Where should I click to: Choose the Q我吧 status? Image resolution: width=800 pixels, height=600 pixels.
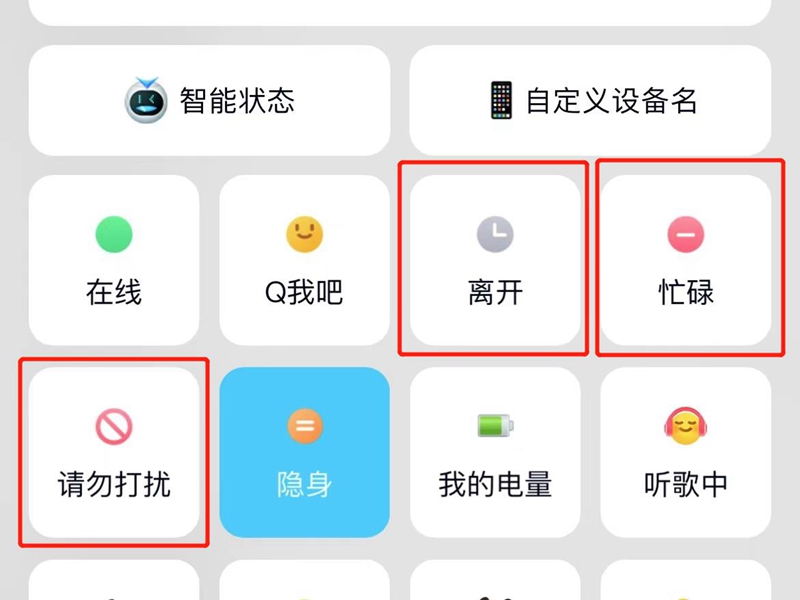click(304, 261)
